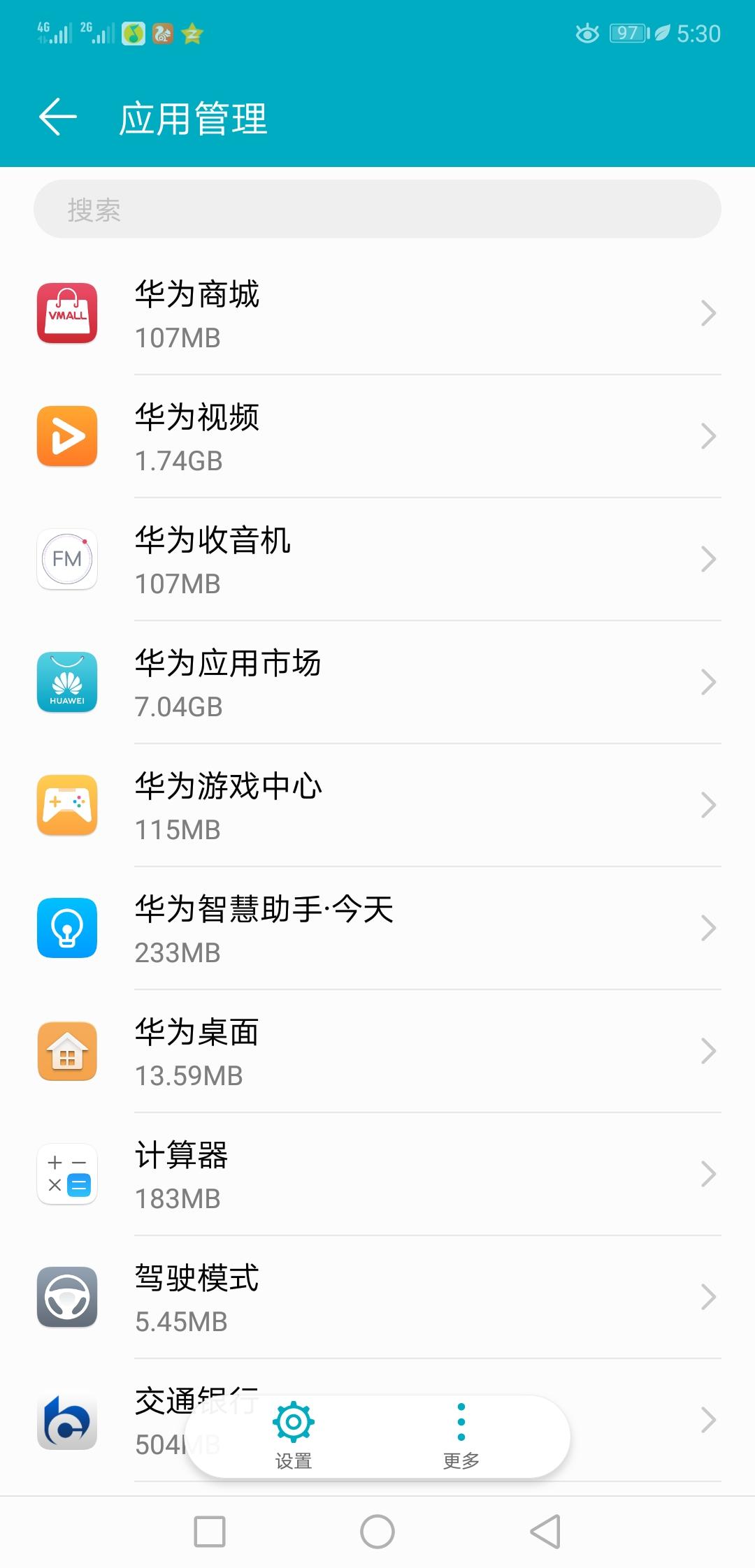The image size is (755, 1568).
Task: Open 华为游戏中心 app details
Action: click(377, 806)
